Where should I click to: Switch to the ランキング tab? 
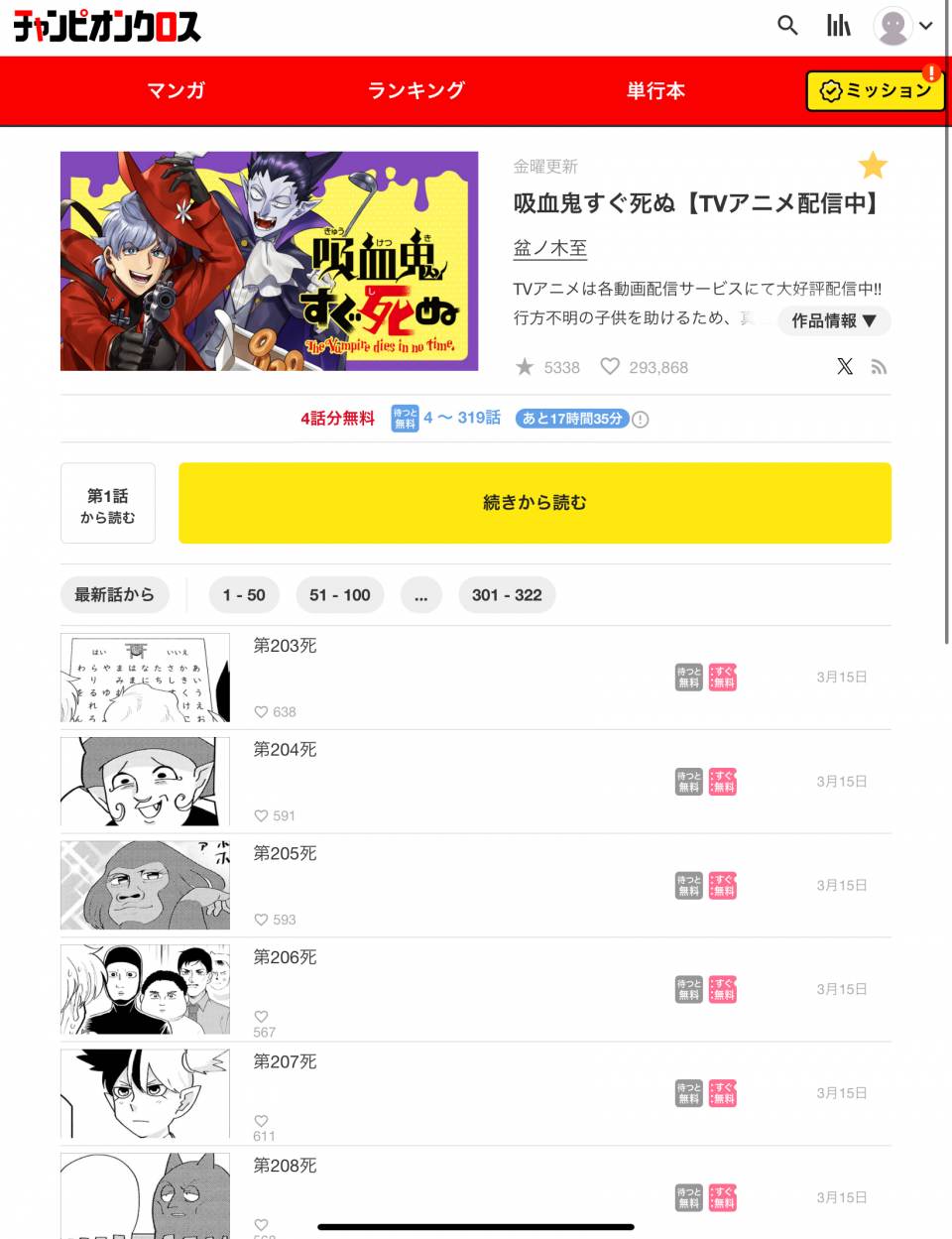pyautogui.click(x=416, y=90)
